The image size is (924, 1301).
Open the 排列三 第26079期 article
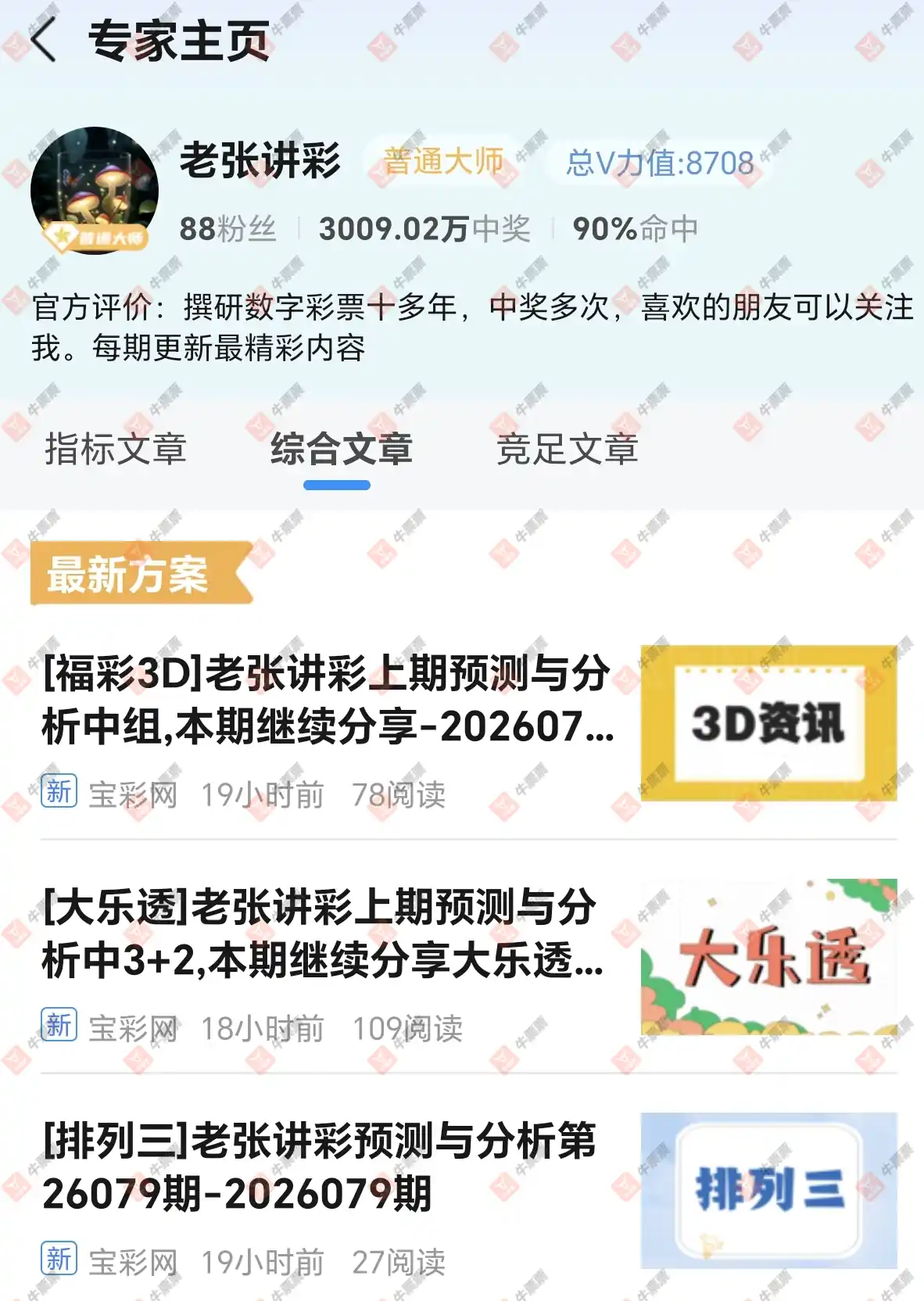tap(321, 1173)
